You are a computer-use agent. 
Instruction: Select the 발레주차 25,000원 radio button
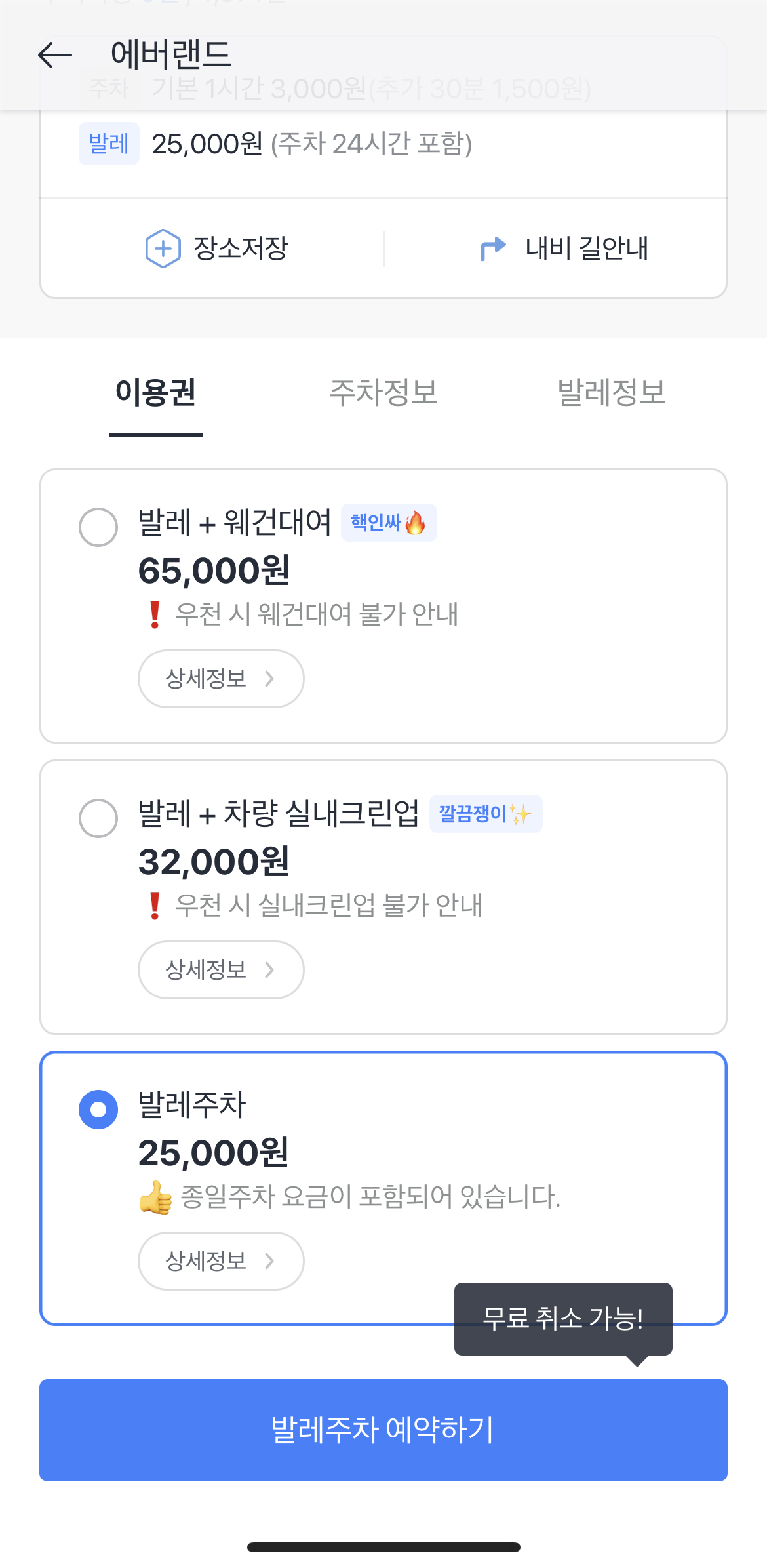click(98, 1109)
